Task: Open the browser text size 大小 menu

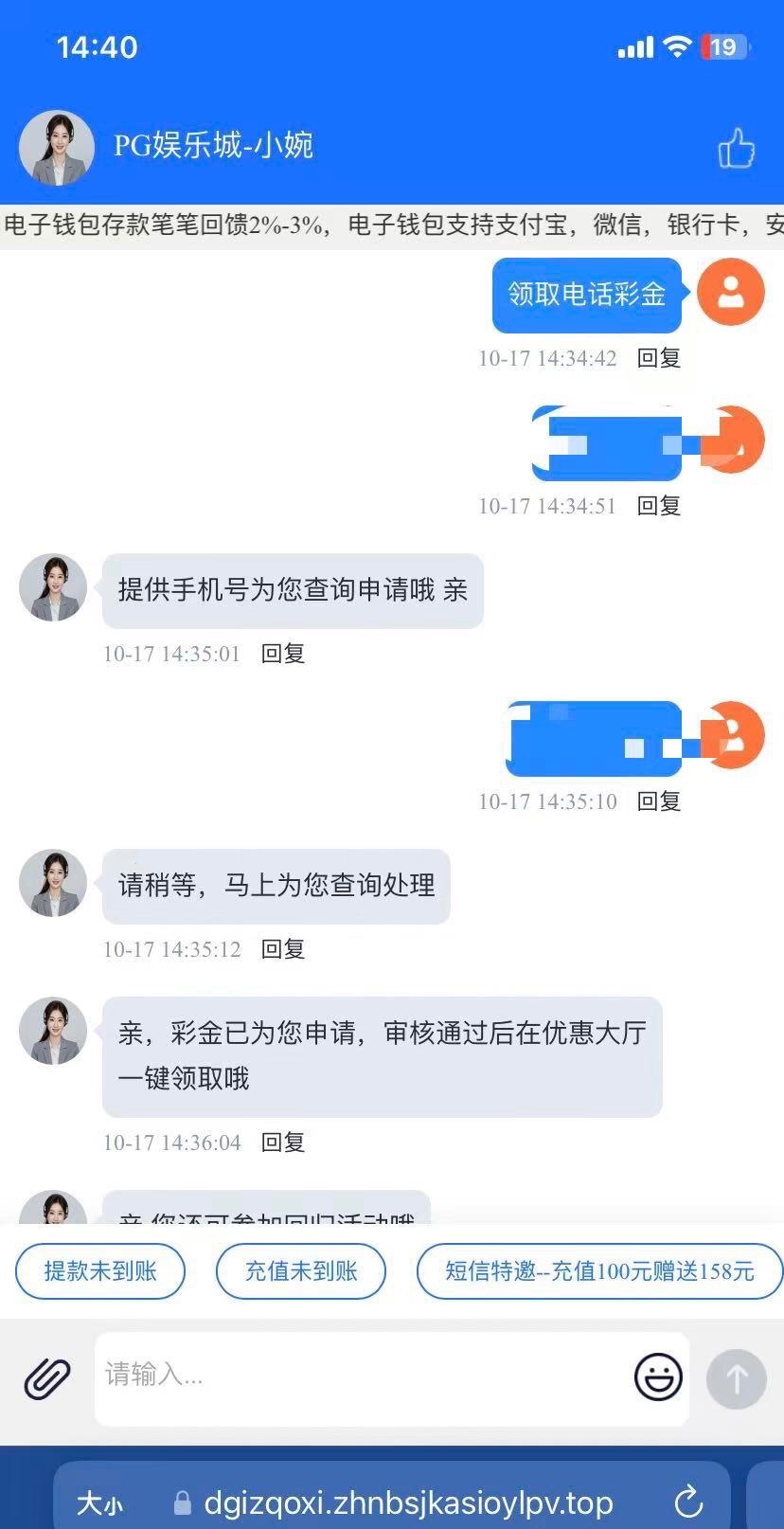Action: 99,1503
